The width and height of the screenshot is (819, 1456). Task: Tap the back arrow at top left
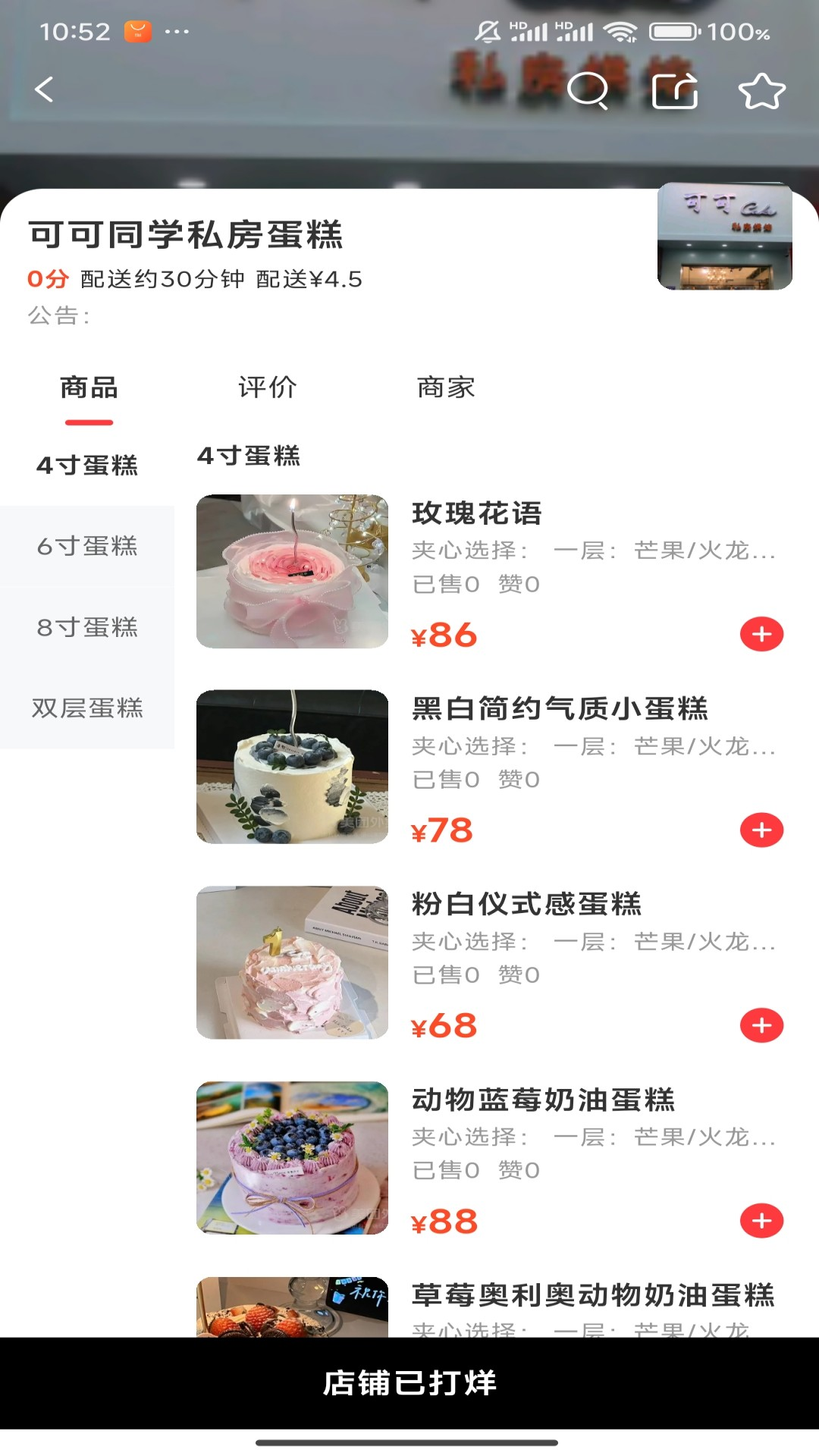(x=43, y=91)
